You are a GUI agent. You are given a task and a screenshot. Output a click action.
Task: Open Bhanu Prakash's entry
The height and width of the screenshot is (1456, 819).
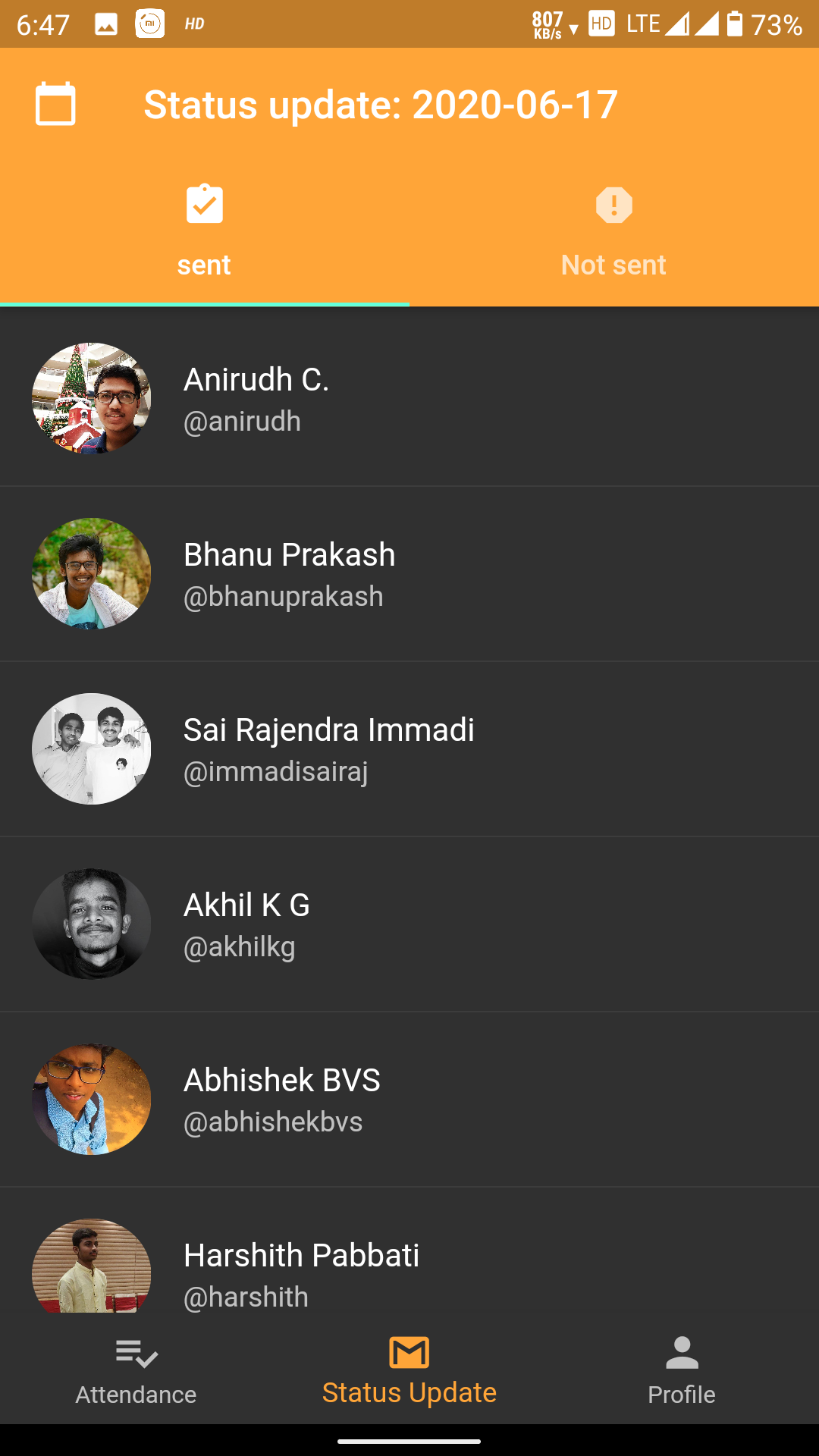(409, 574)
